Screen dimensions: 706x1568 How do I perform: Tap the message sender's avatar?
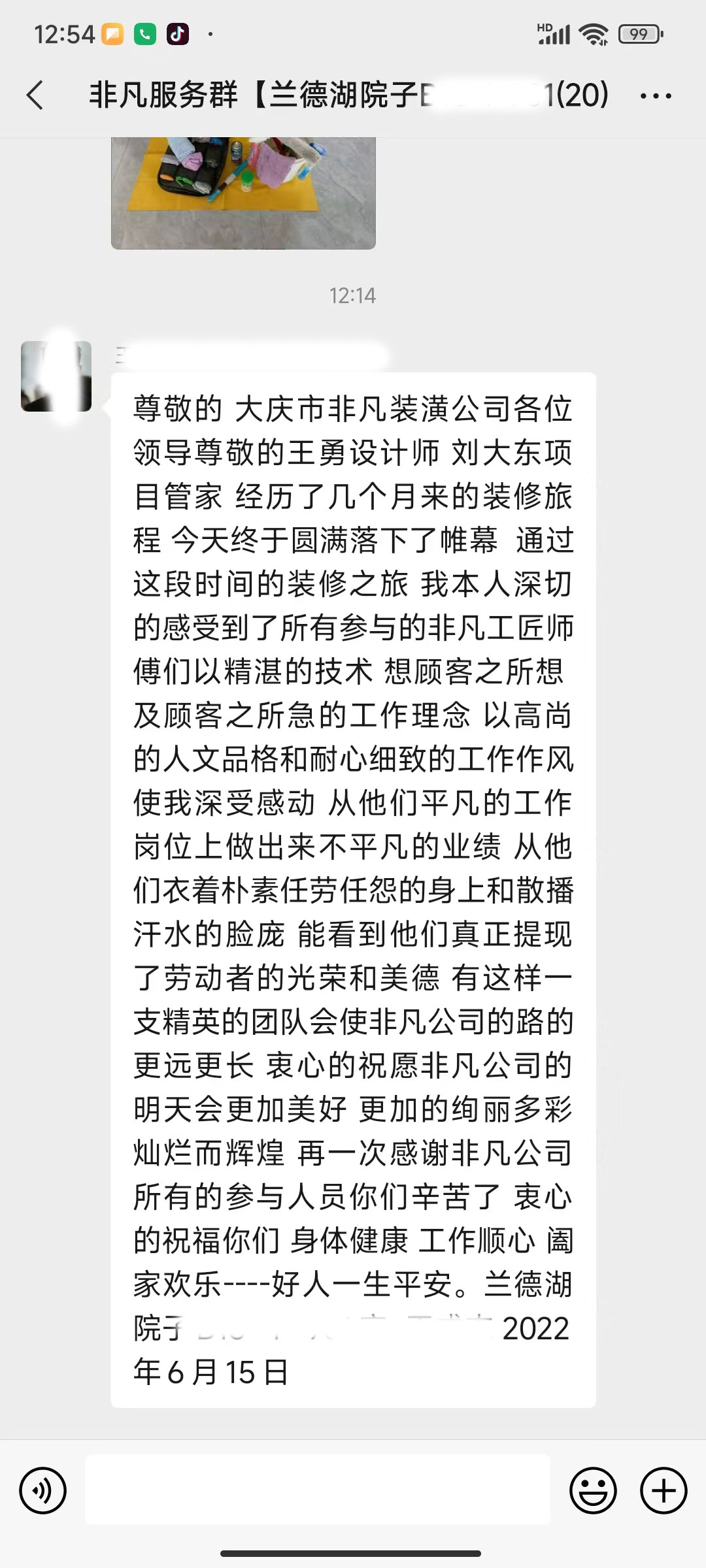[56, 376]
